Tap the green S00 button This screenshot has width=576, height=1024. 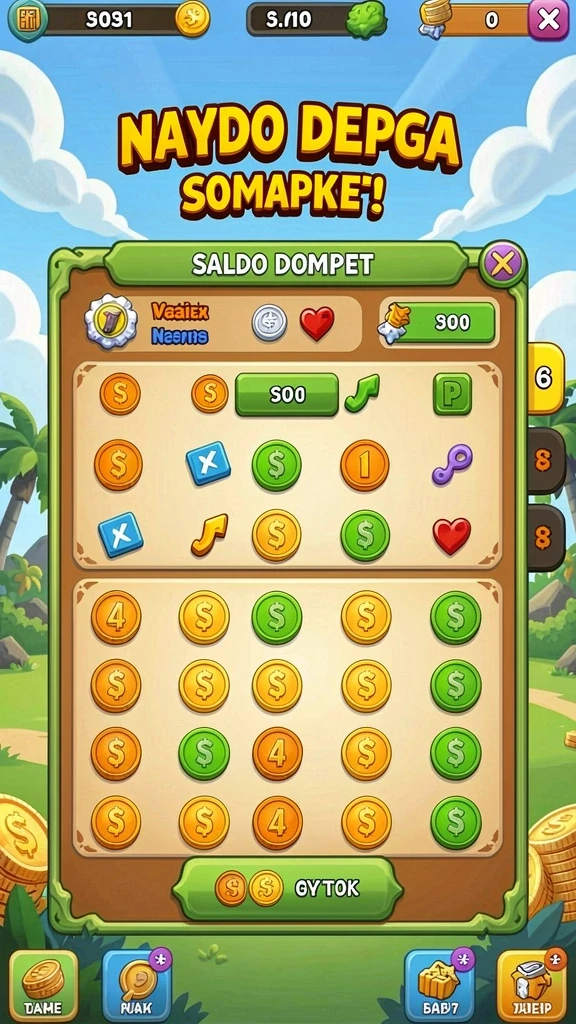pos(287,394)
